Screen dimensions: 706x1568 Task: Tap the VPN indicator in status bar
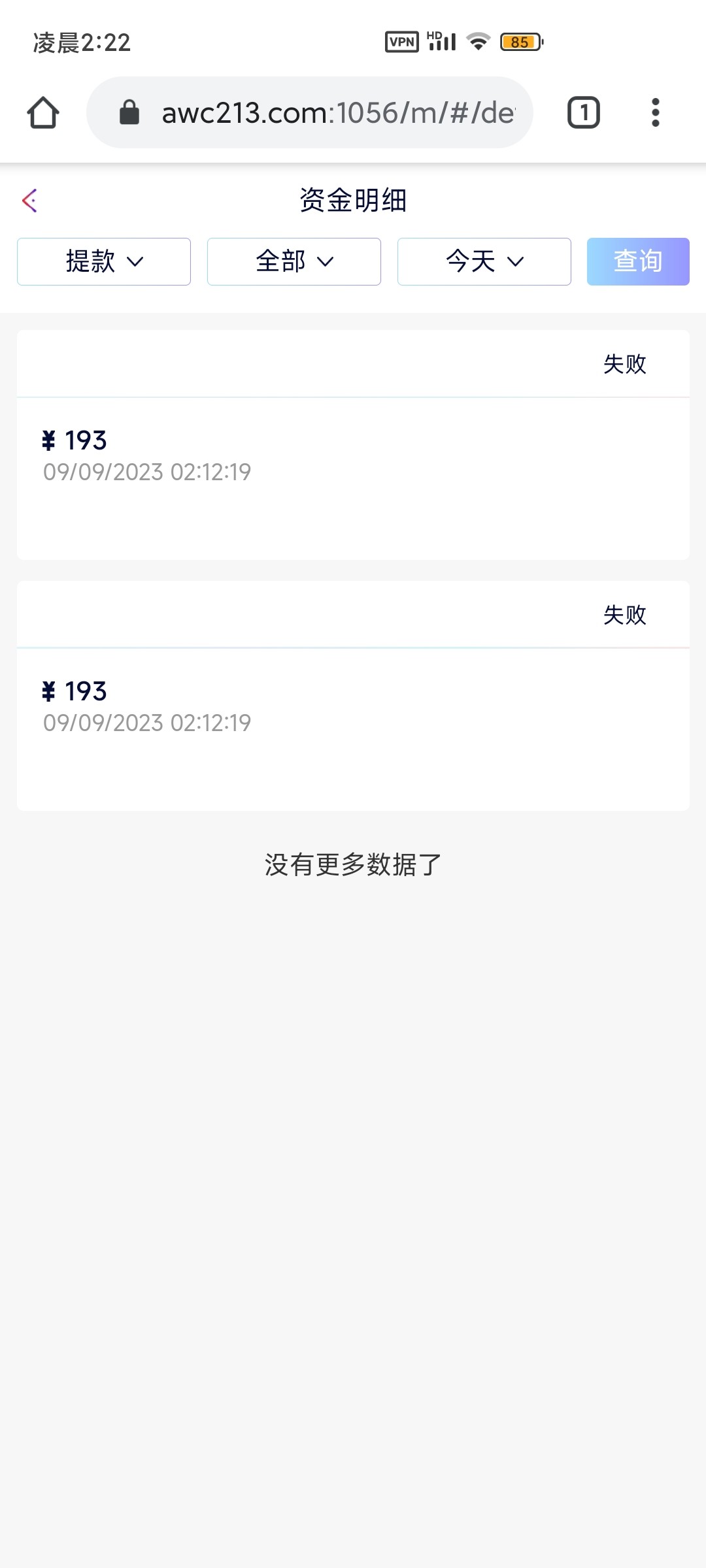click(x=401, y=41)
